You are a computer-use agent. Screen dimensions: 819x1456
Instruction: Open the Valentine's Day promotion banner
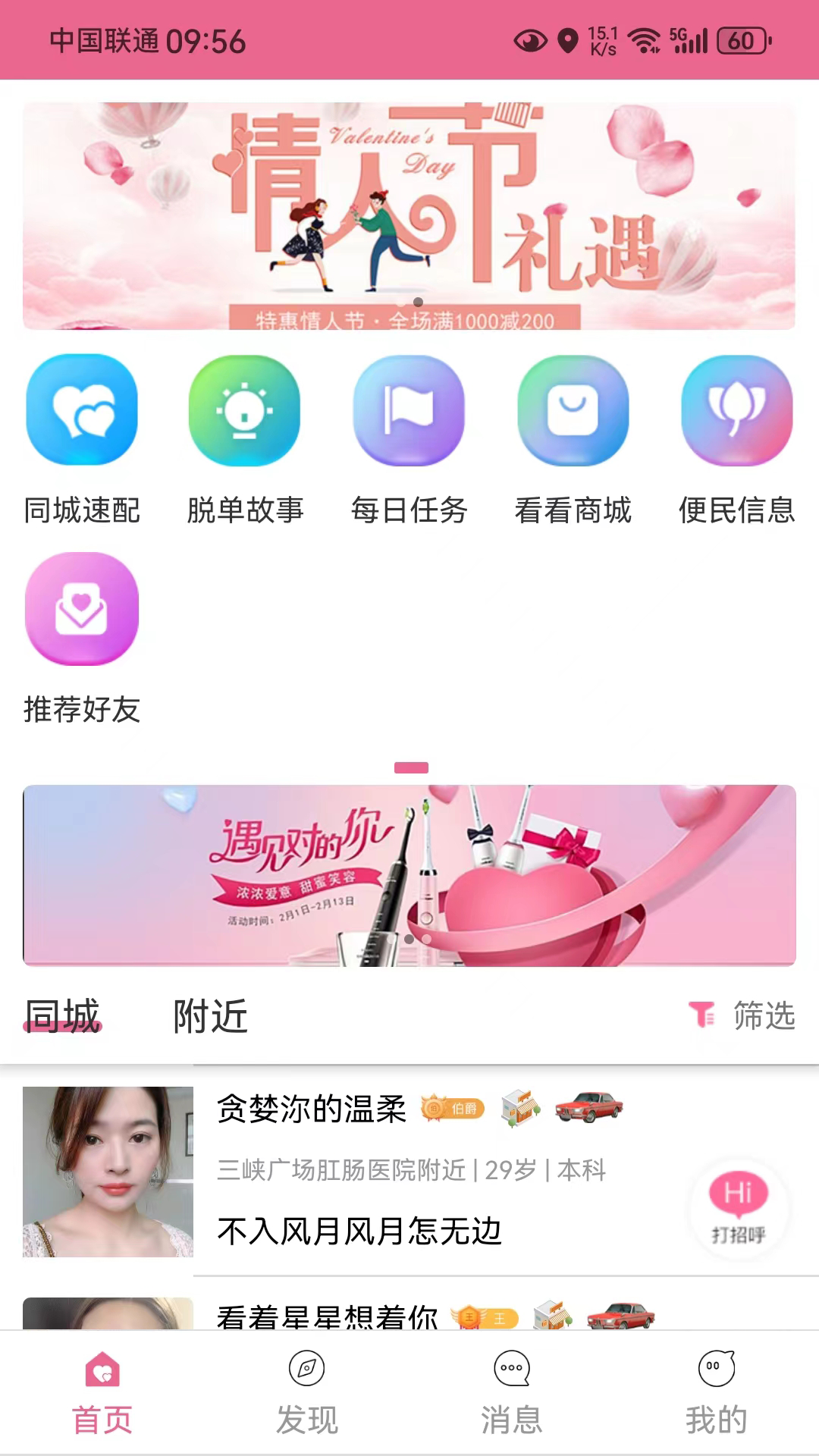409,215
